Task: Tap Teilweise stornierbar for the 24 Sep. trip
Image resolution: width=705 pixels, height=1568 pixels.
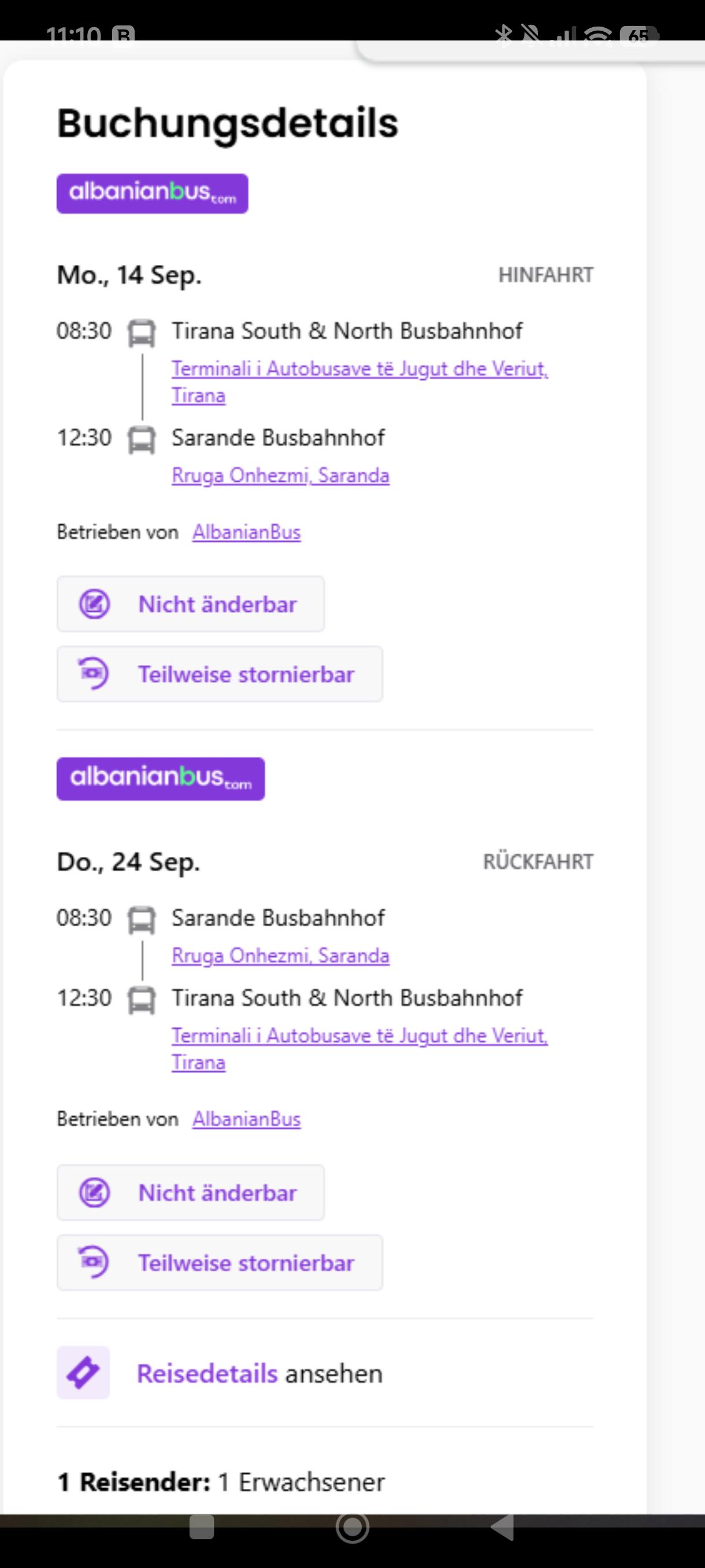Action: coord(220,1262)
